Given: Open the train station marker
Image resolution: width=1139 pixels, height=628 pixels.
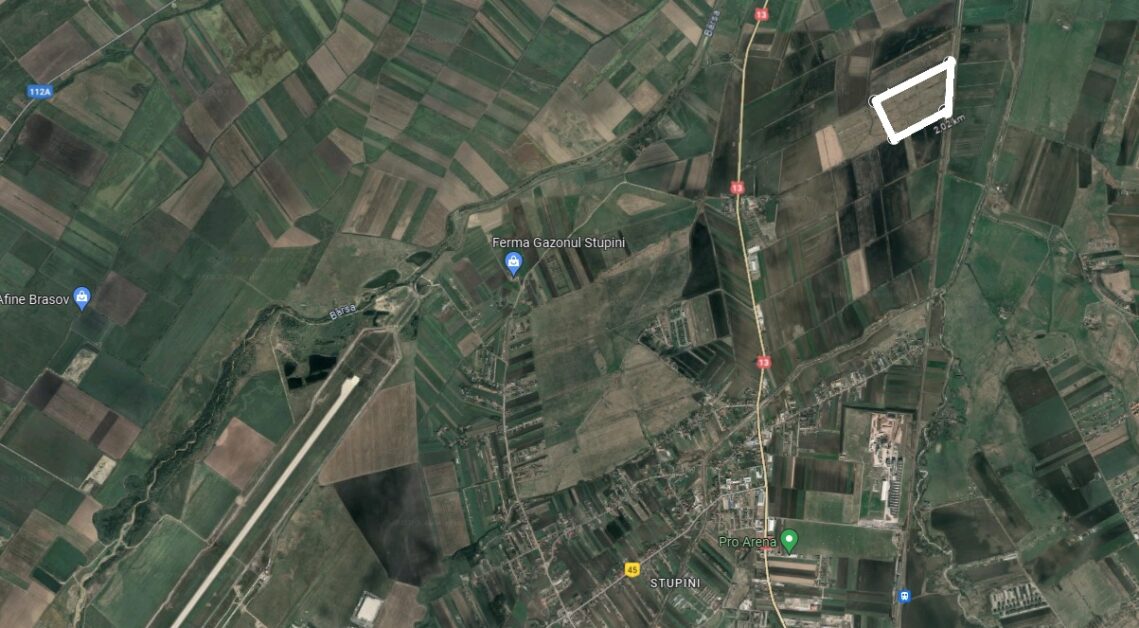Looking at the screenshot, I should click(905, 596).
